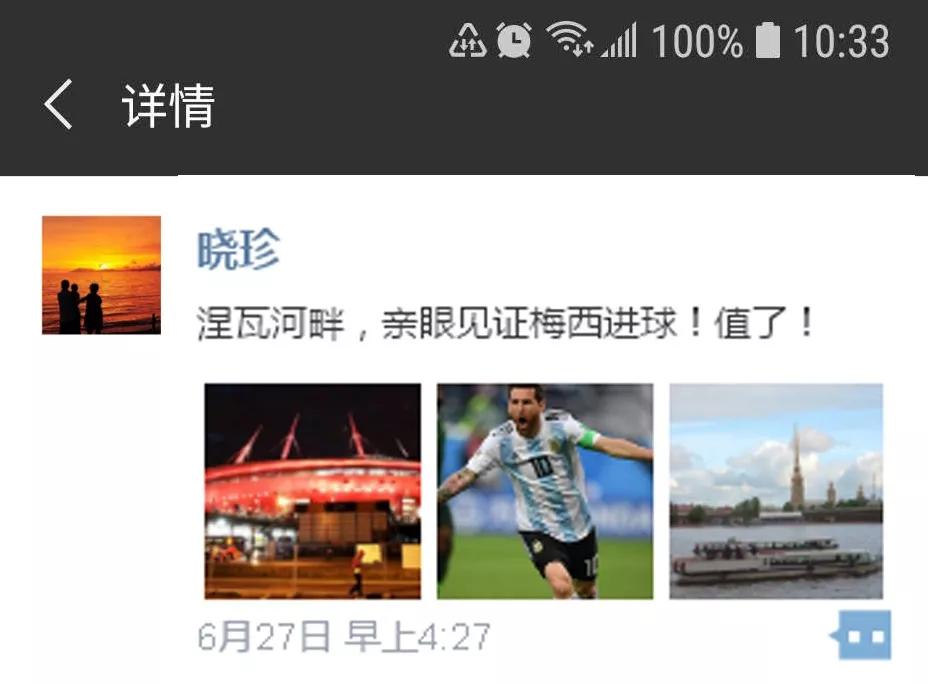View the red stadium night photo
Image resolution: width=928 pixels, height=684 pixels.
point(312,491)
